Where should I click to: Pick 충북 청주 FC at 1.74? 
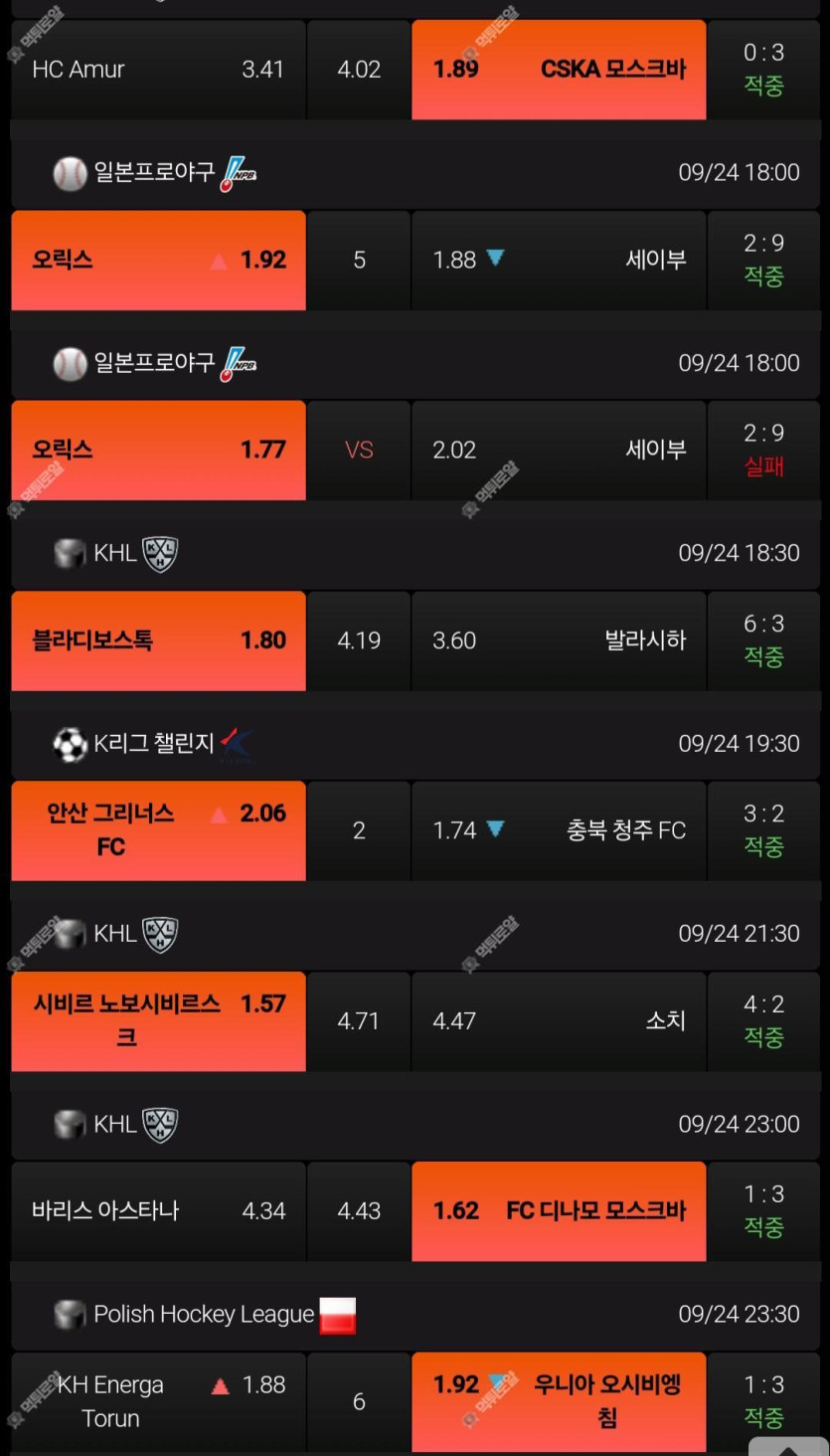tap(559, 830)
